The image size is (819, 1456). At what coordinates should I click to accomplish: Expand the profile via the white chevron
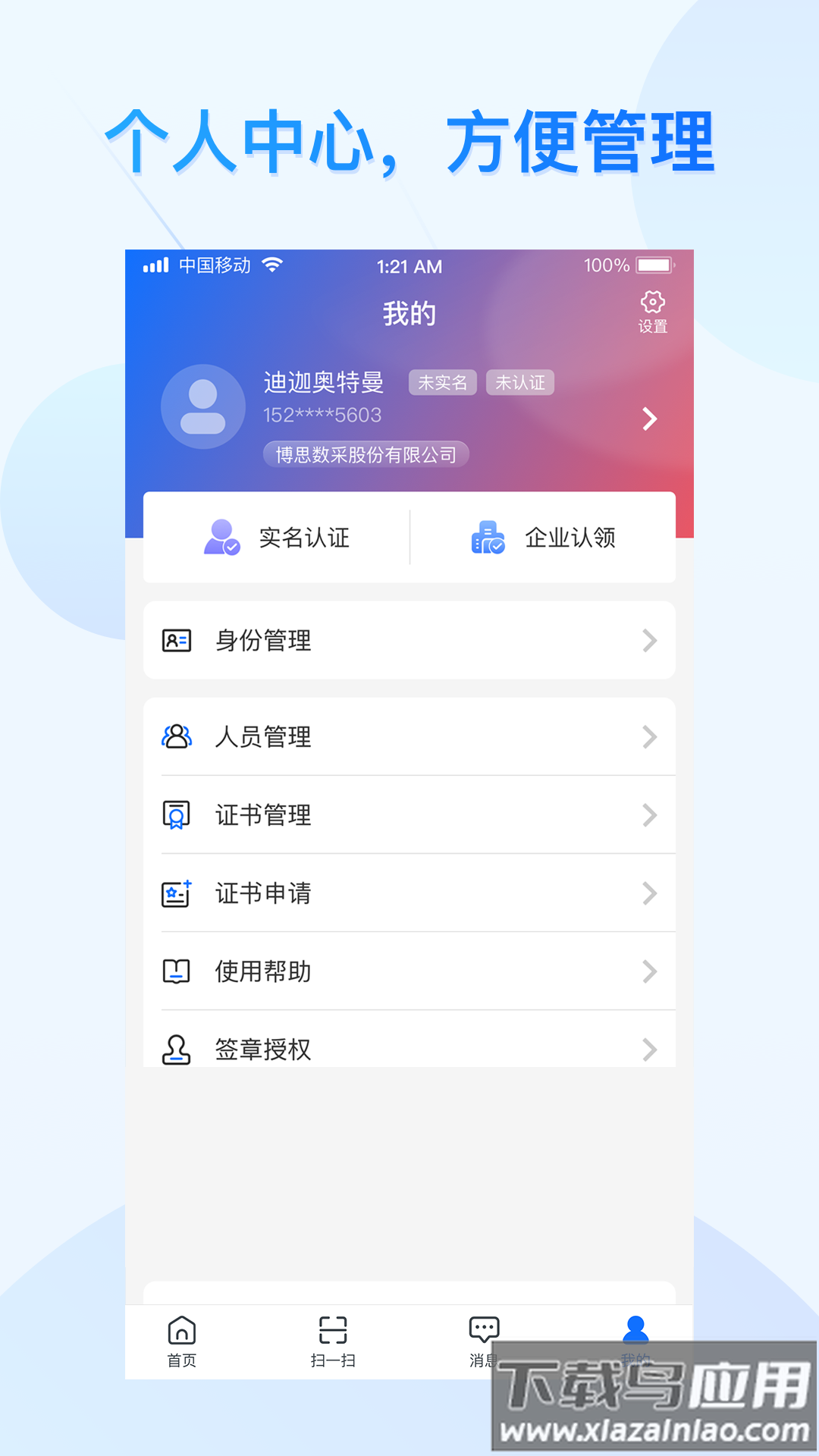648,418
